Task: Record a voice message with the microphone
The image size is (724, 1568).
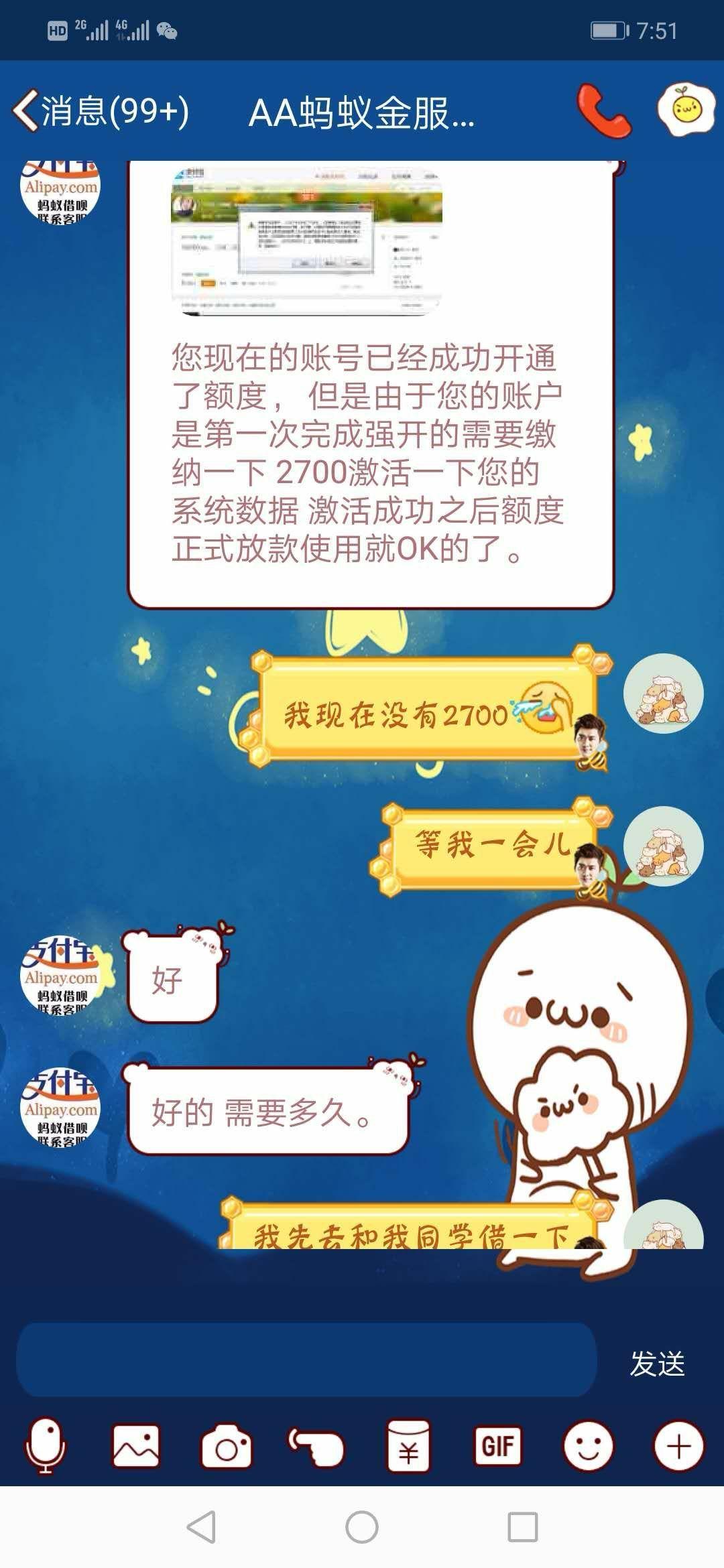Action: click(46, 1445)
